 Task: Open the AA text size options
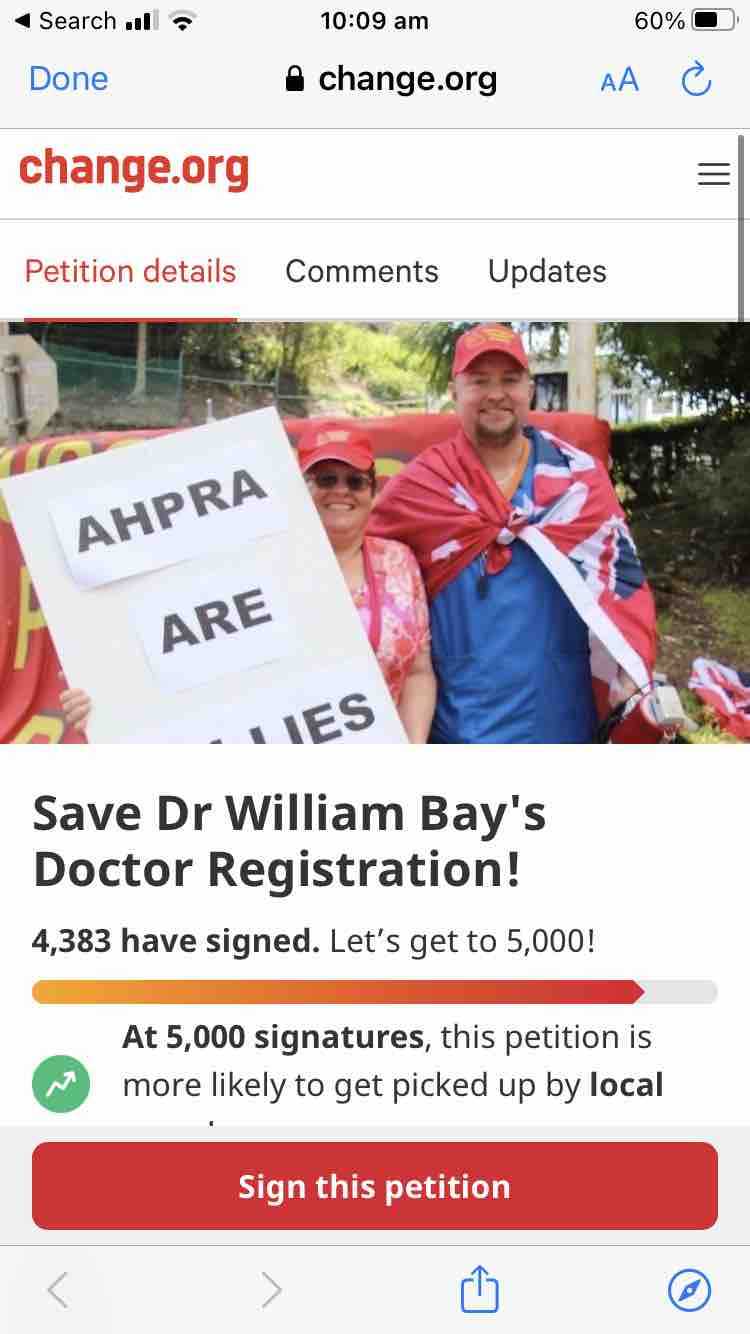pyautogui.click(x=619, y=80)
